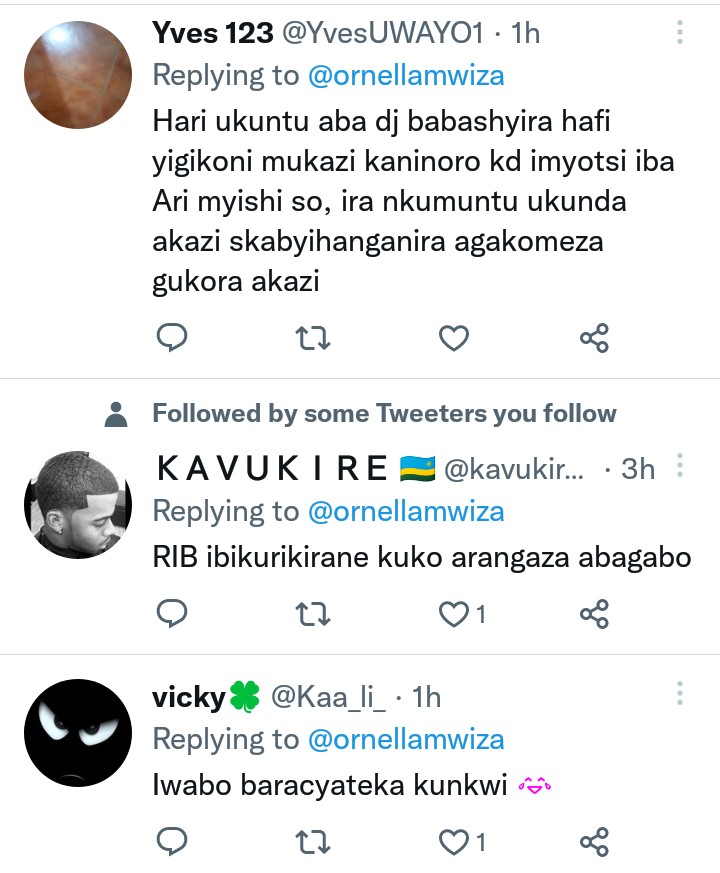The height and width of the screenshot is (873, 720).
Task: Like Yves 123's tweet
Action: [x=454, y=339]
